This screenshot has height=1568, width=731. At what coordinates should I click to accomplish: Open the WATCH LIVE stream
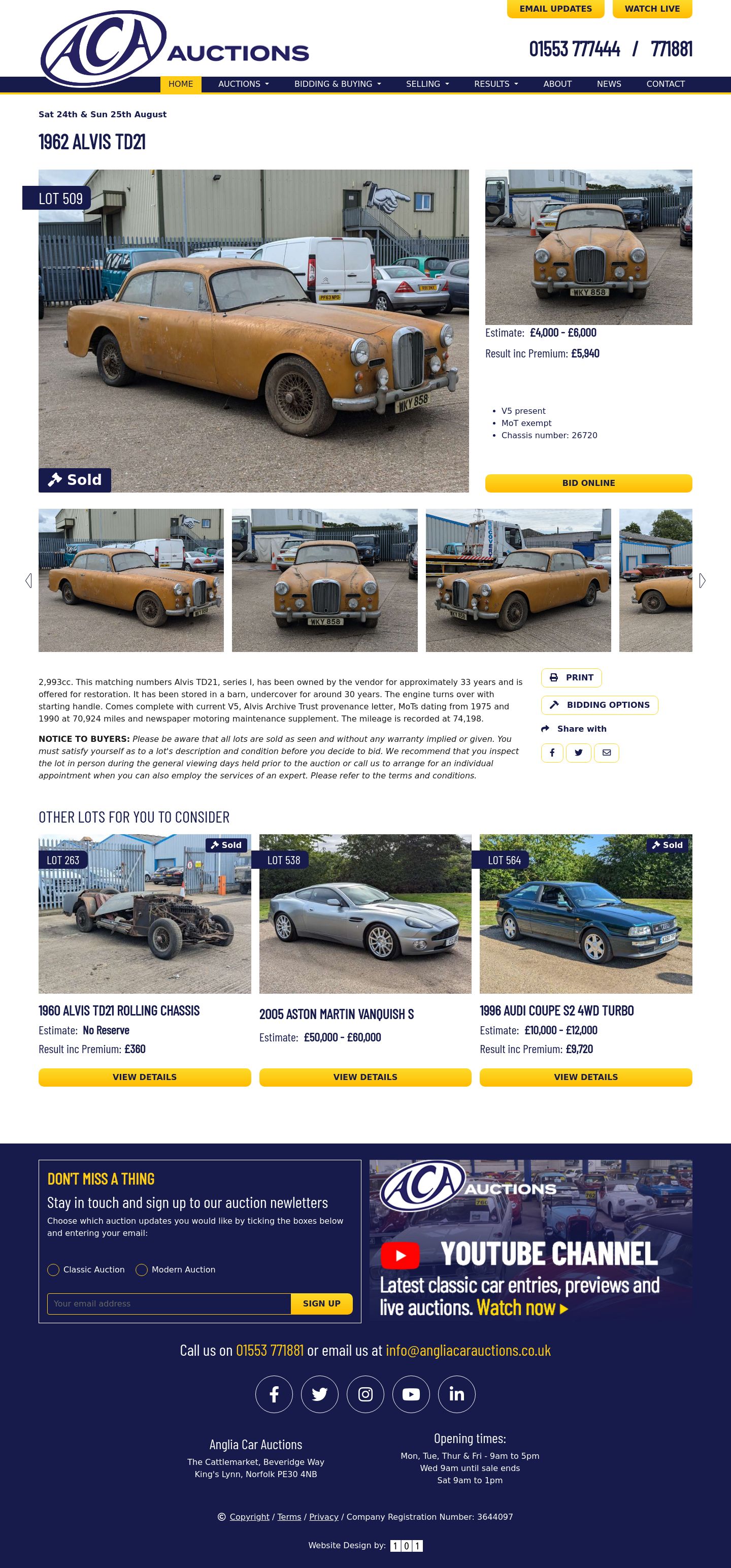coord(652,9)
